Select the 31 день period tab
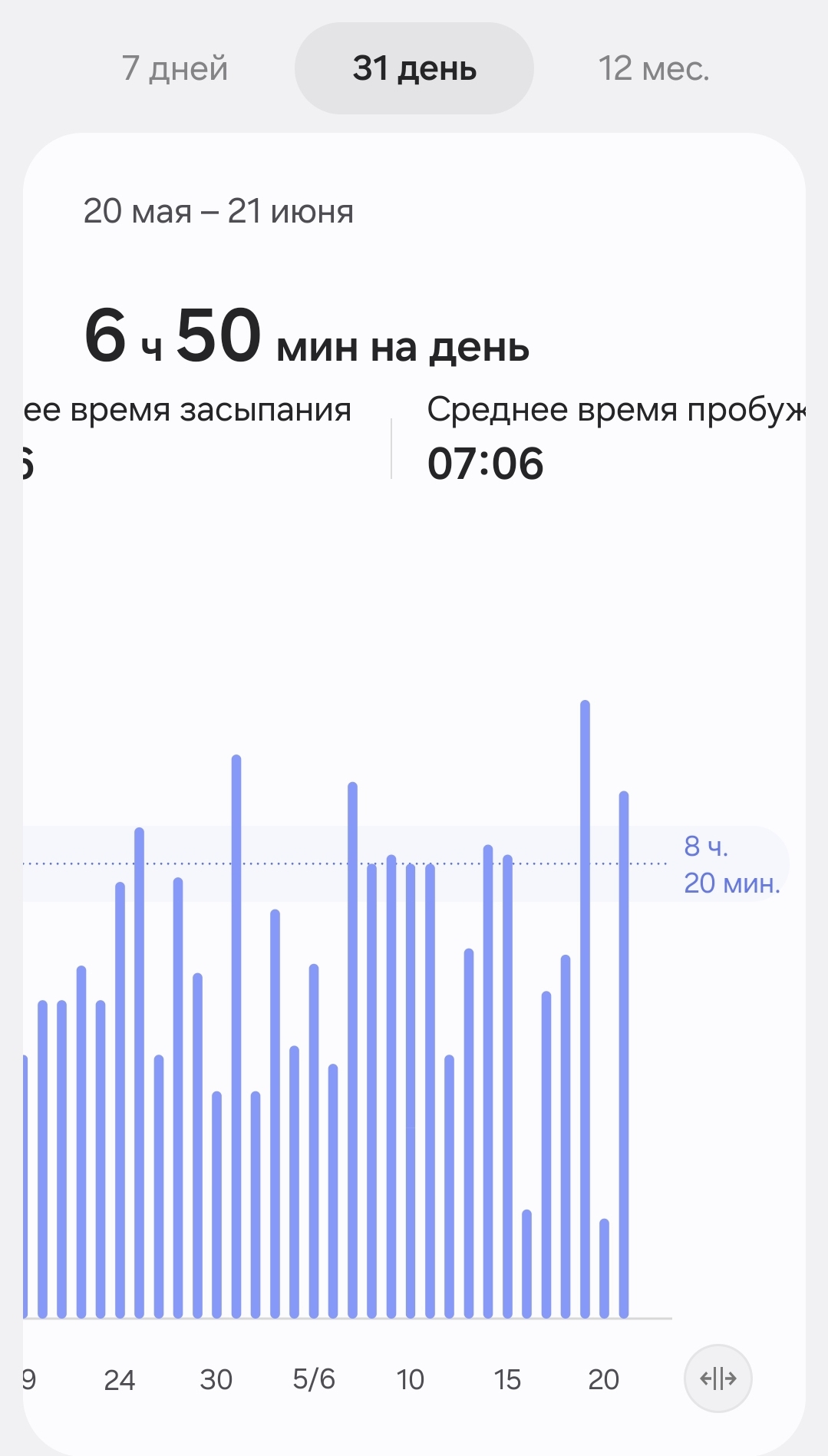The image size is (828, 1456). pyautogui.click(x=414, y=68)
